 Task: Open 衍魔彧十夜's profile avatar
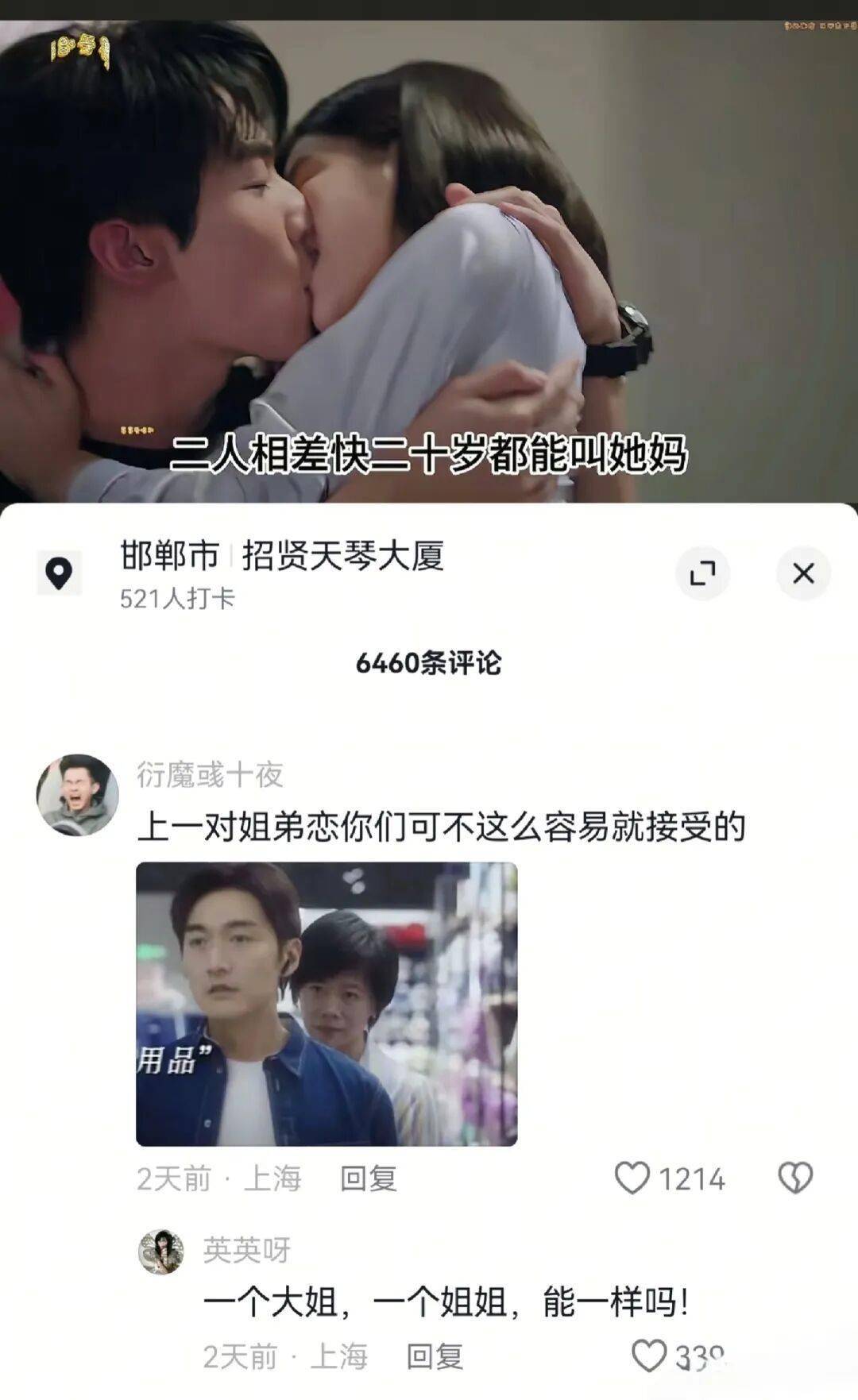coord(78,795)
